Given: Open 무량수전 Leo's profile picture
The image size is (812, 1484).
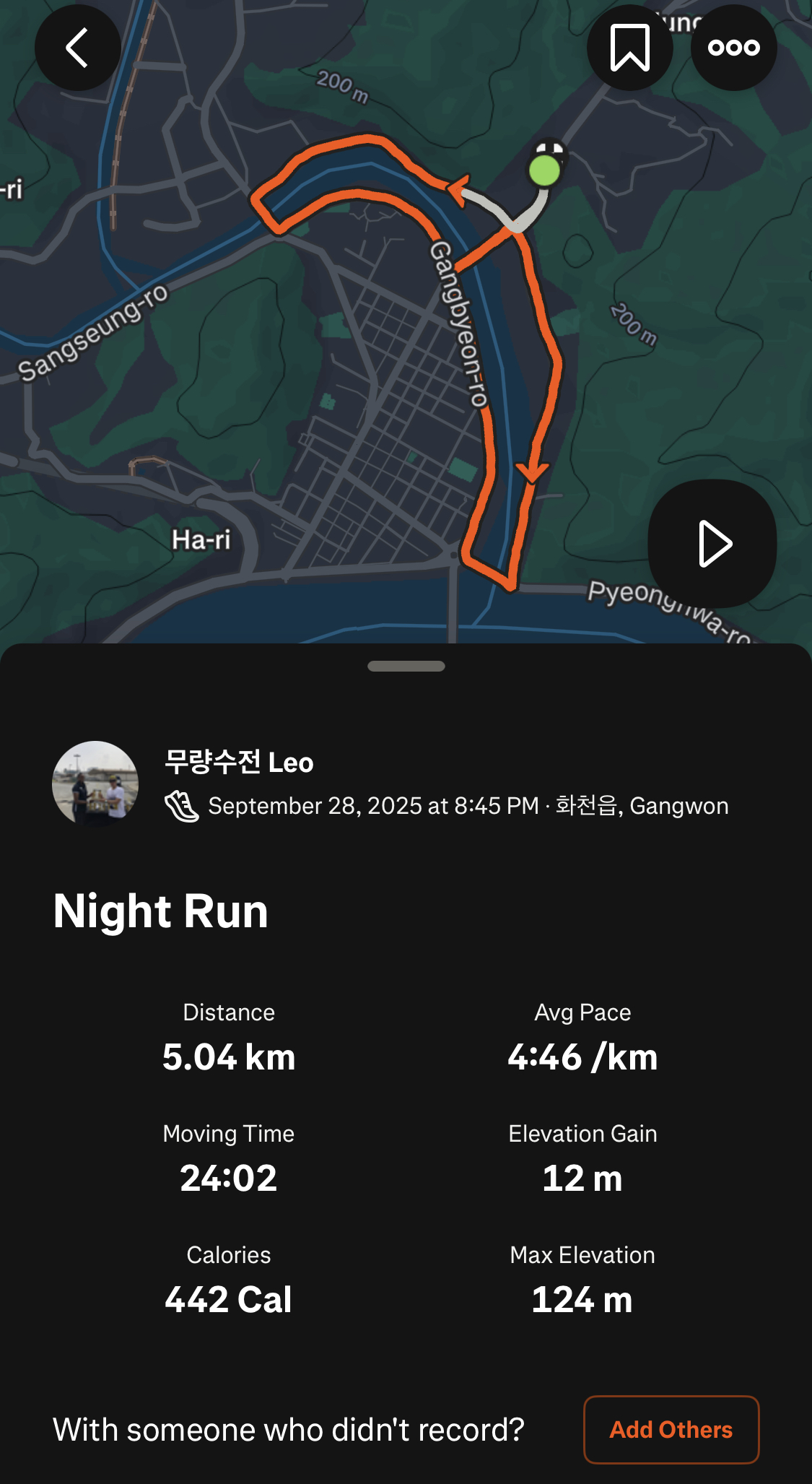Looking at the screenshot, I should click(x=95, y=784).
